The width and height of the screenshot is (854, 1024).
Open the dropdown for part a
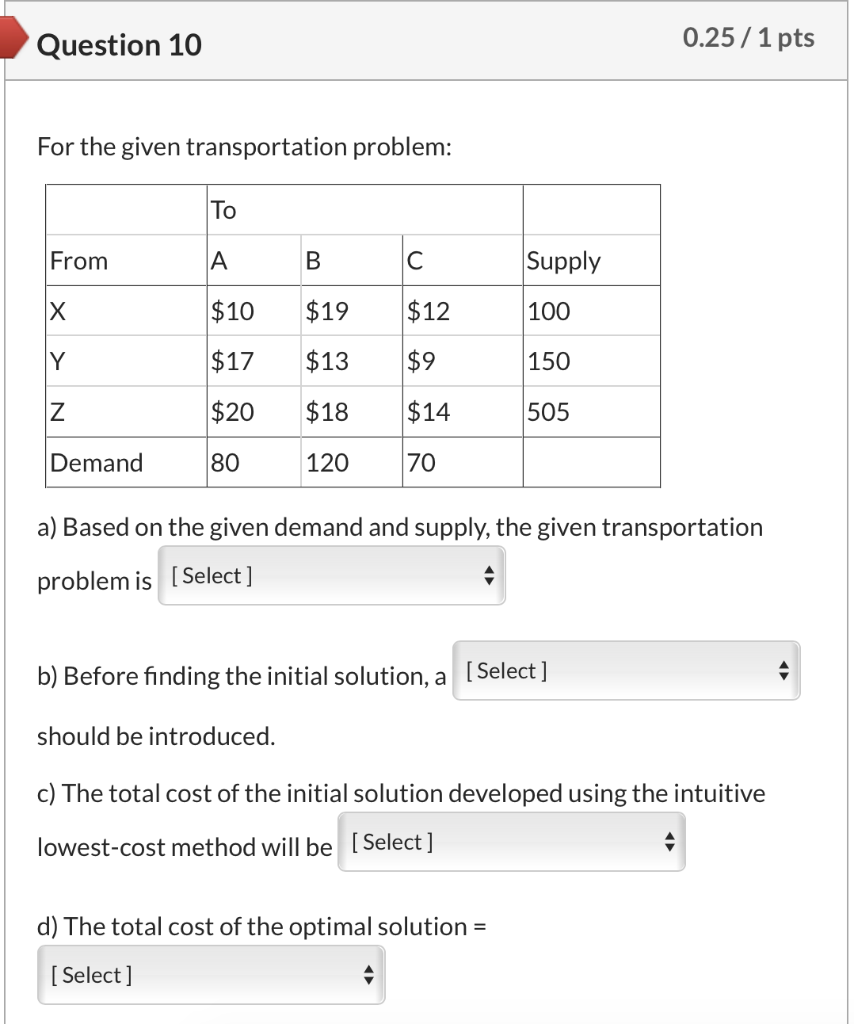point(330,576)
